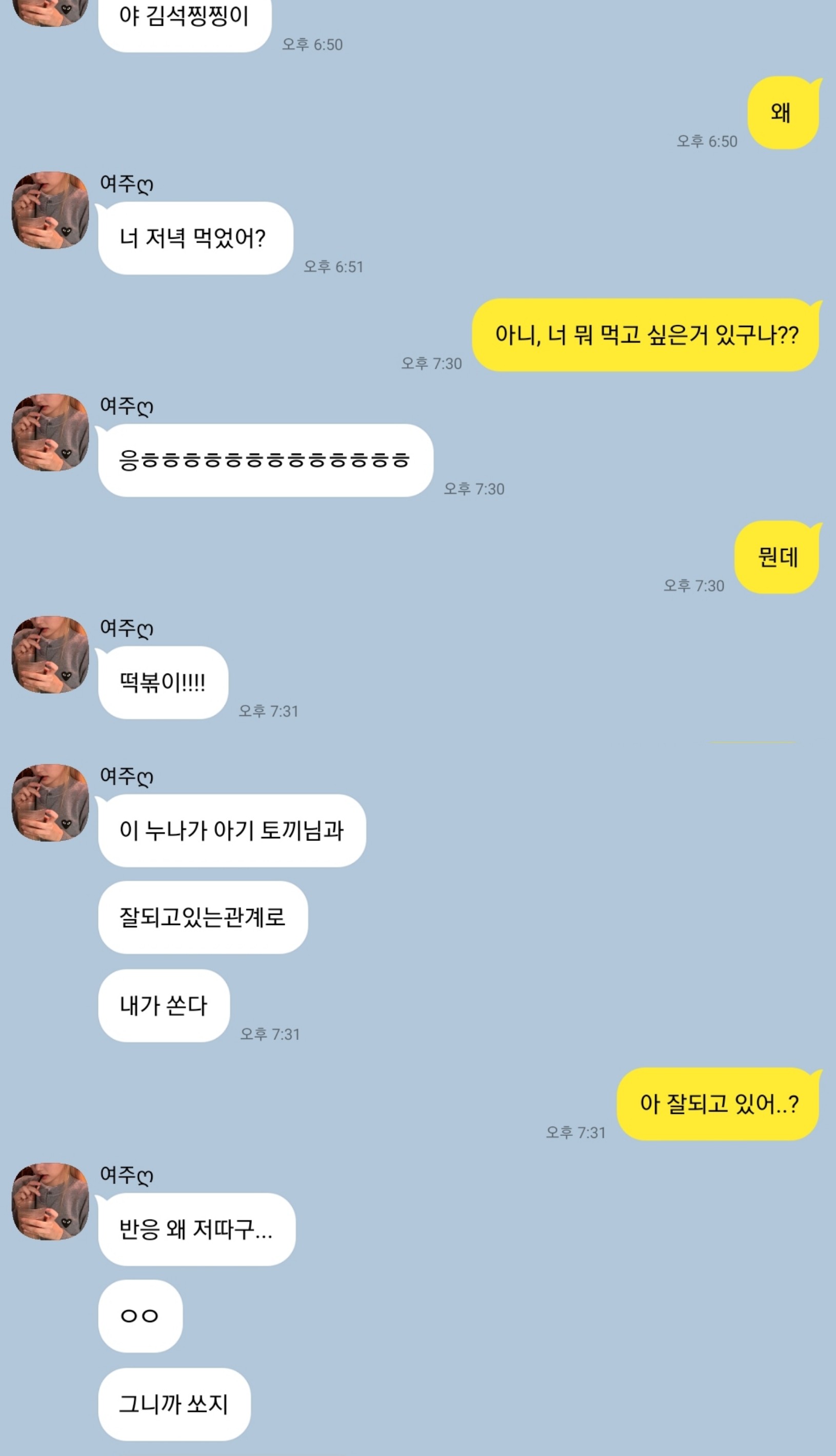Open 여주's avatar next to the '응ㅎㅎㅎ' message
This screenshot has height=1456, width=836.
coord(51,432)
